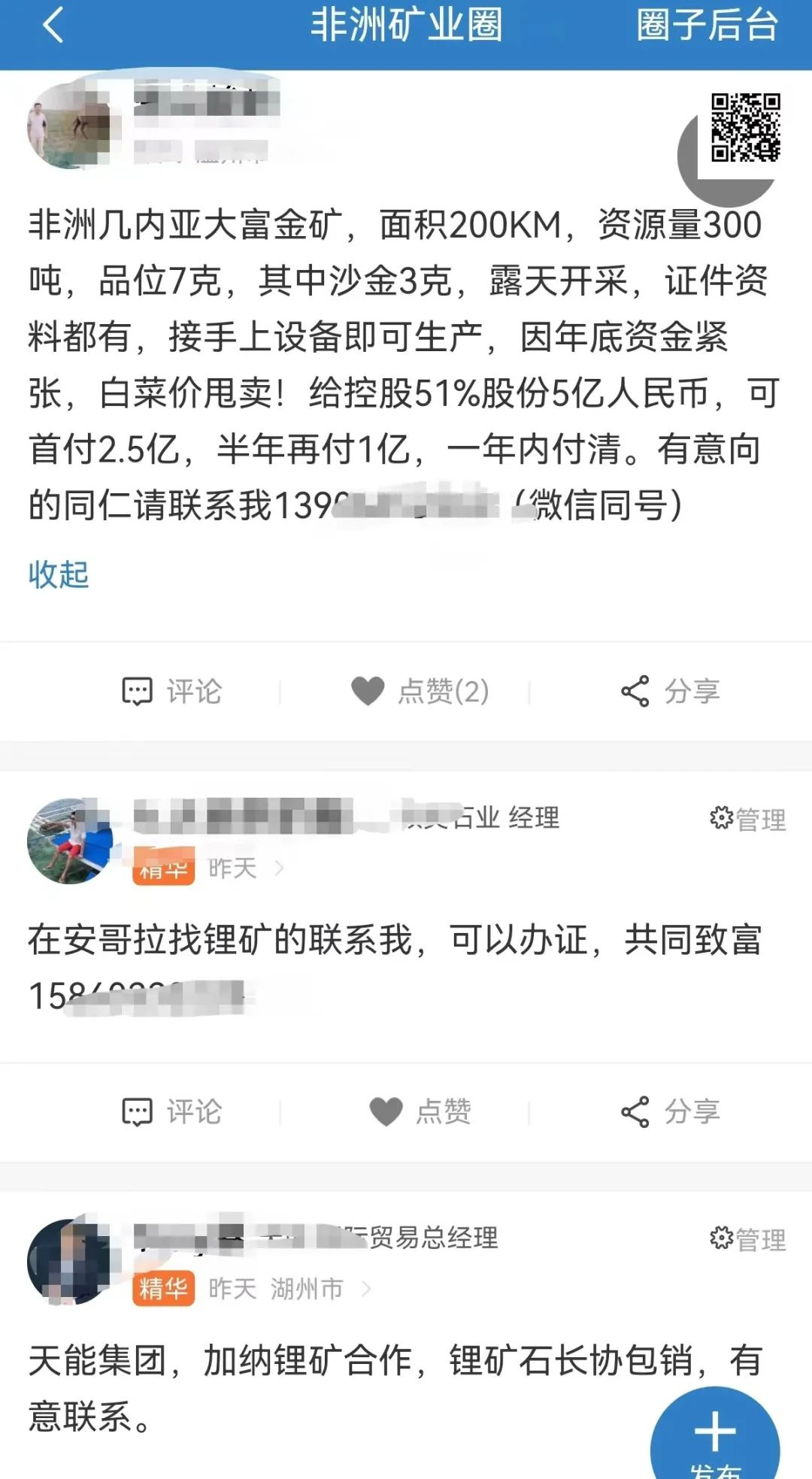Comment on the Angola lithium mine post
The height and width of the screenshot is (1479, 812).
(x=172, y=1111)
